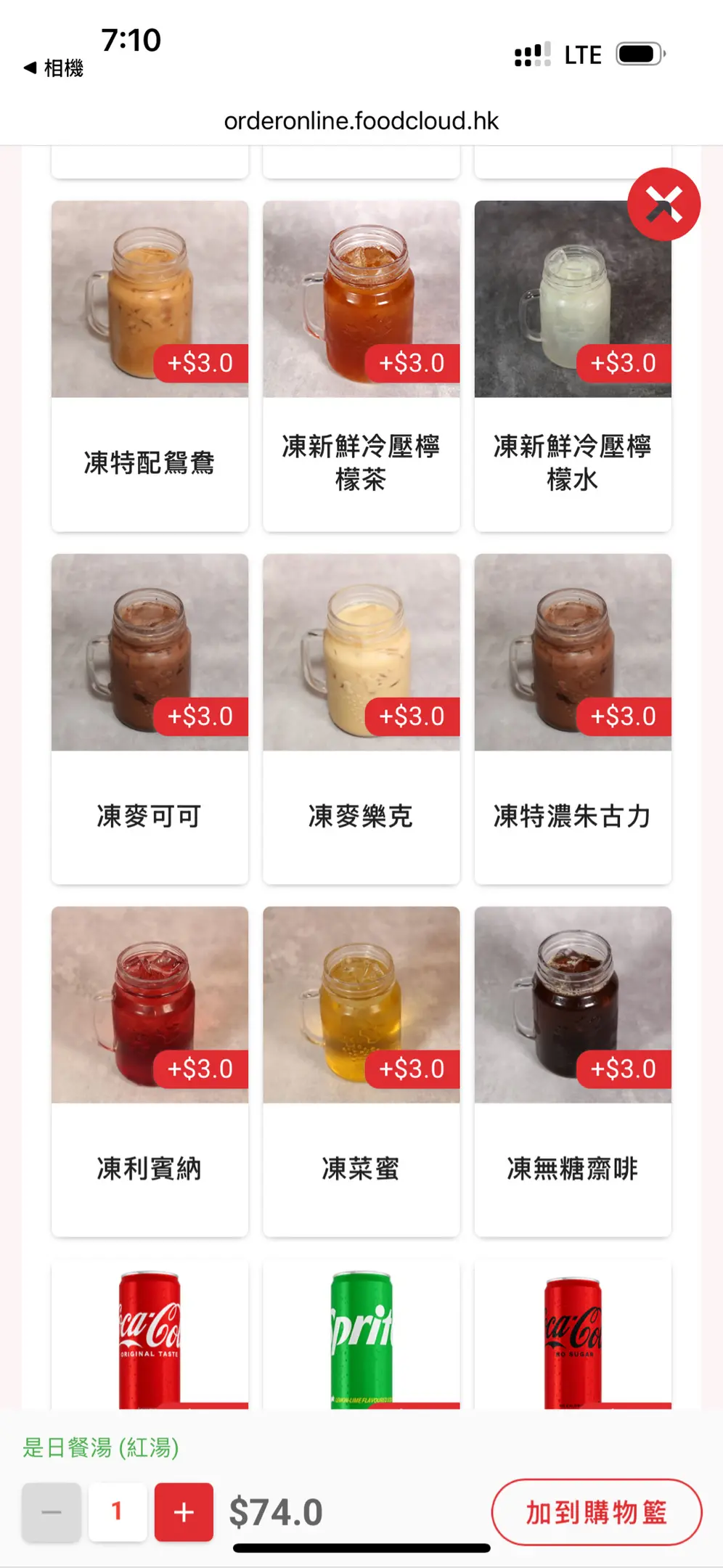The image size is (723, 1568).
Task: Tap the orderonline.foodcloud.hk address bar
Action: [x=361, y=121]
